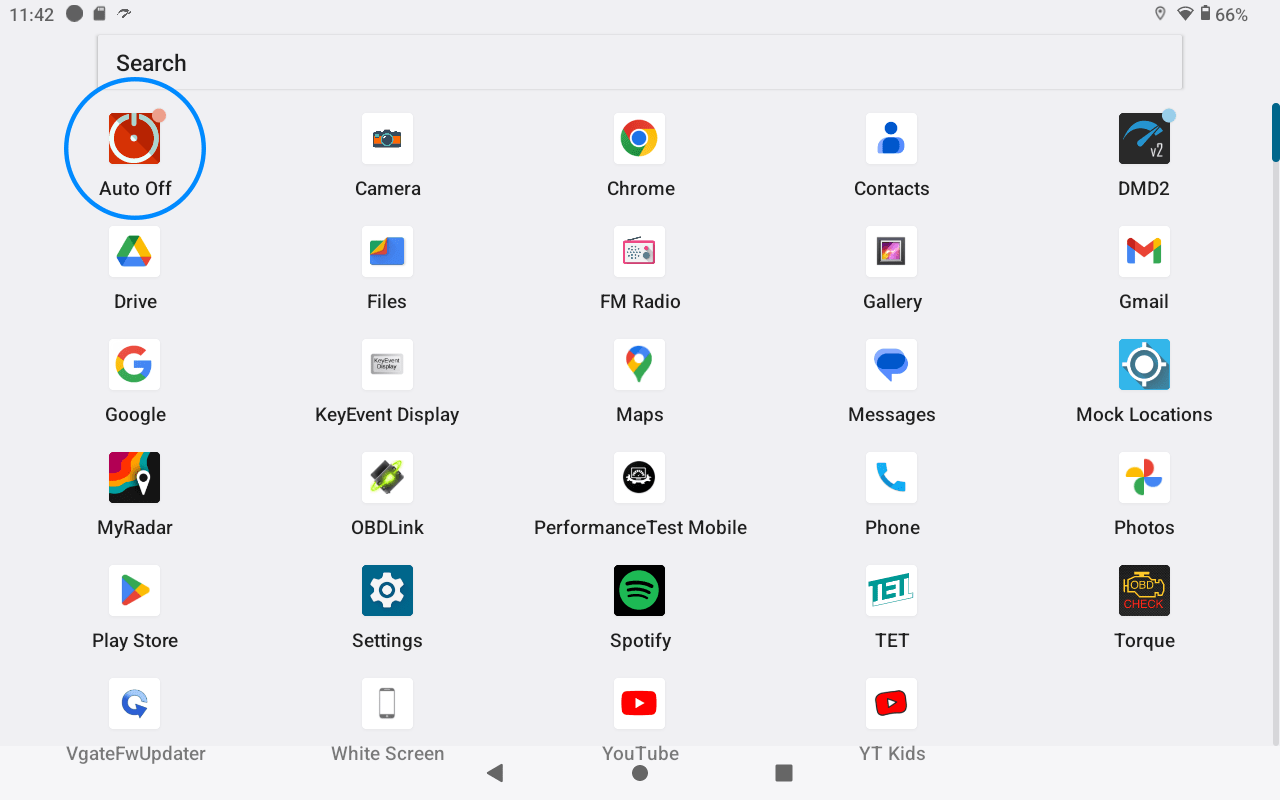Open the Settings app
This screenshot has width=1280, height=800.
(387, 591)
